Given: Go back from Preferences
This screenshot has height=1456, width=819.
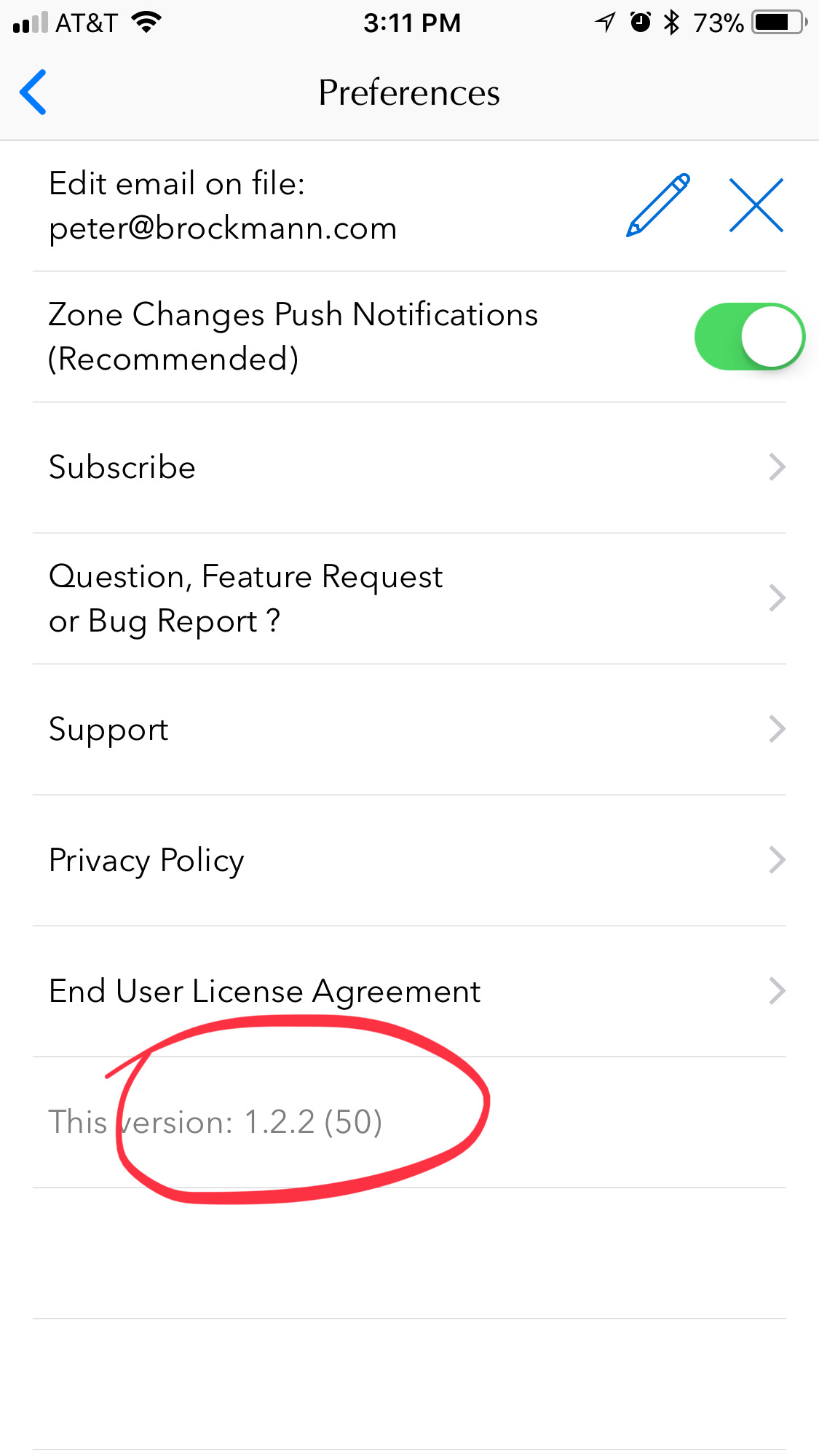Looking at the screenshot, I should click(33, 92).
